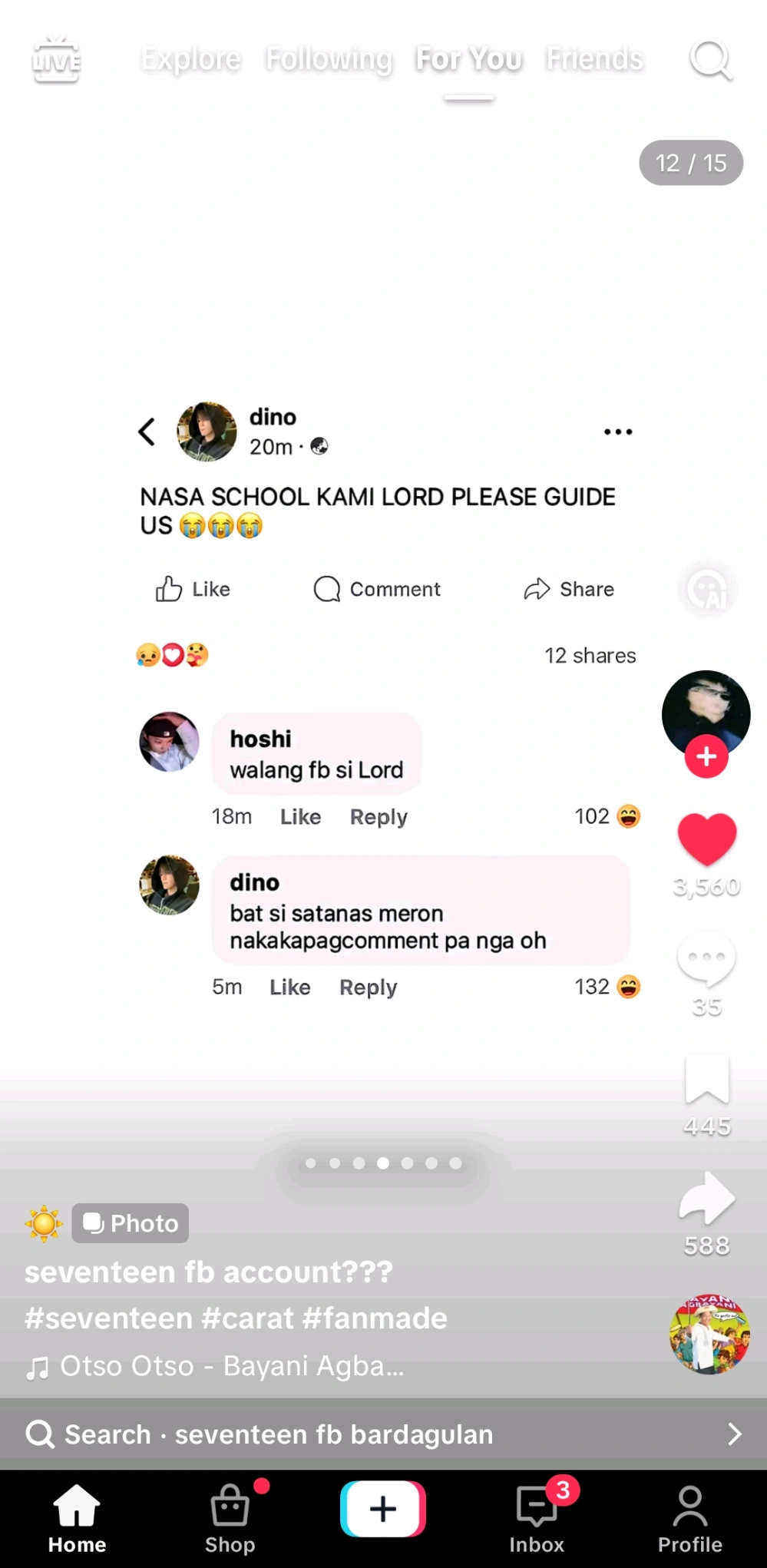The height and width of the screenshot is (1568, 767).
Task: Open the Otso Otso sound disc
Action: point(709,1334)
